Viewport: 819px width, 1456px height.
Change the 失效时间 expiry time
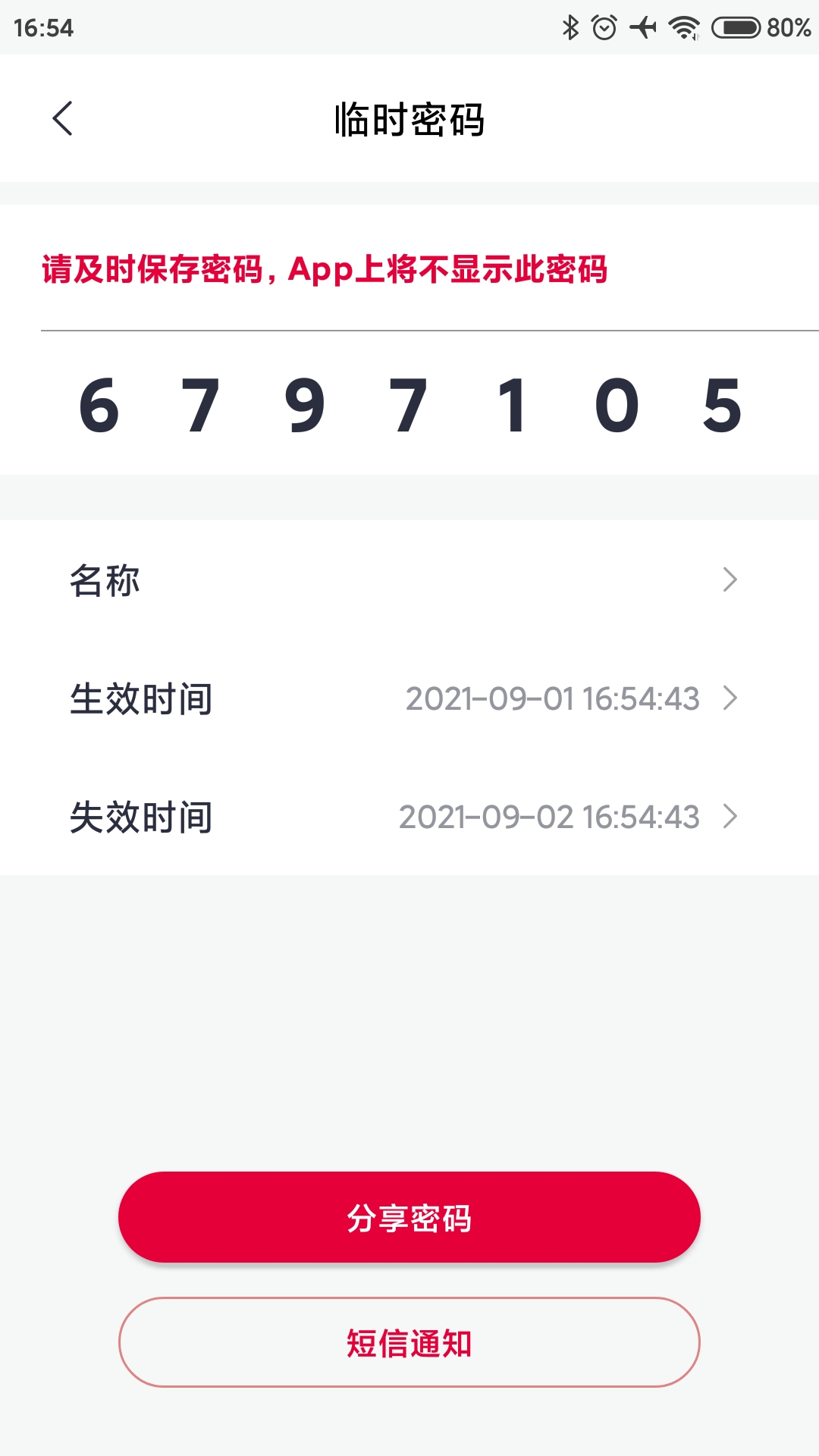tap(409, 817)
